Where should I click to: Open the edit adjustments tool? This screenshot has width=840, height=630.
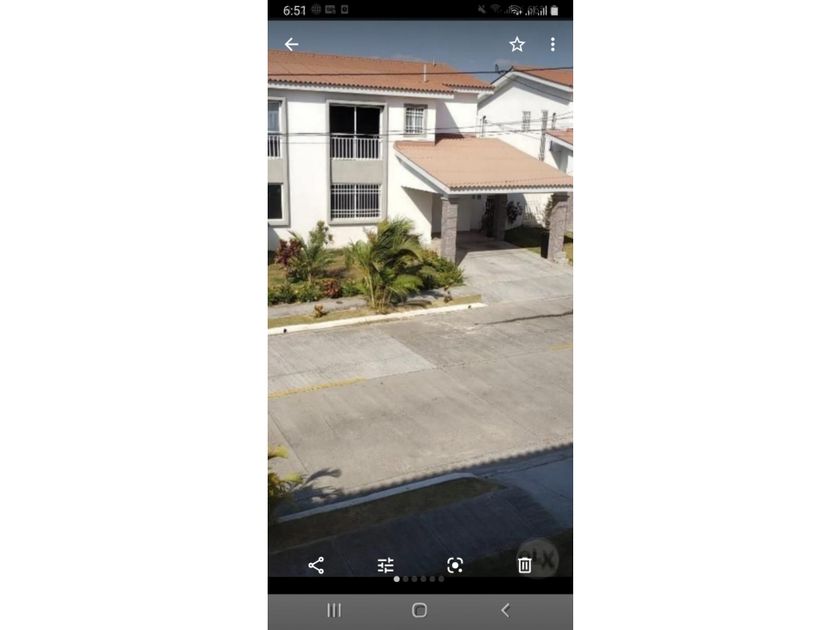[x=385, y=565]
